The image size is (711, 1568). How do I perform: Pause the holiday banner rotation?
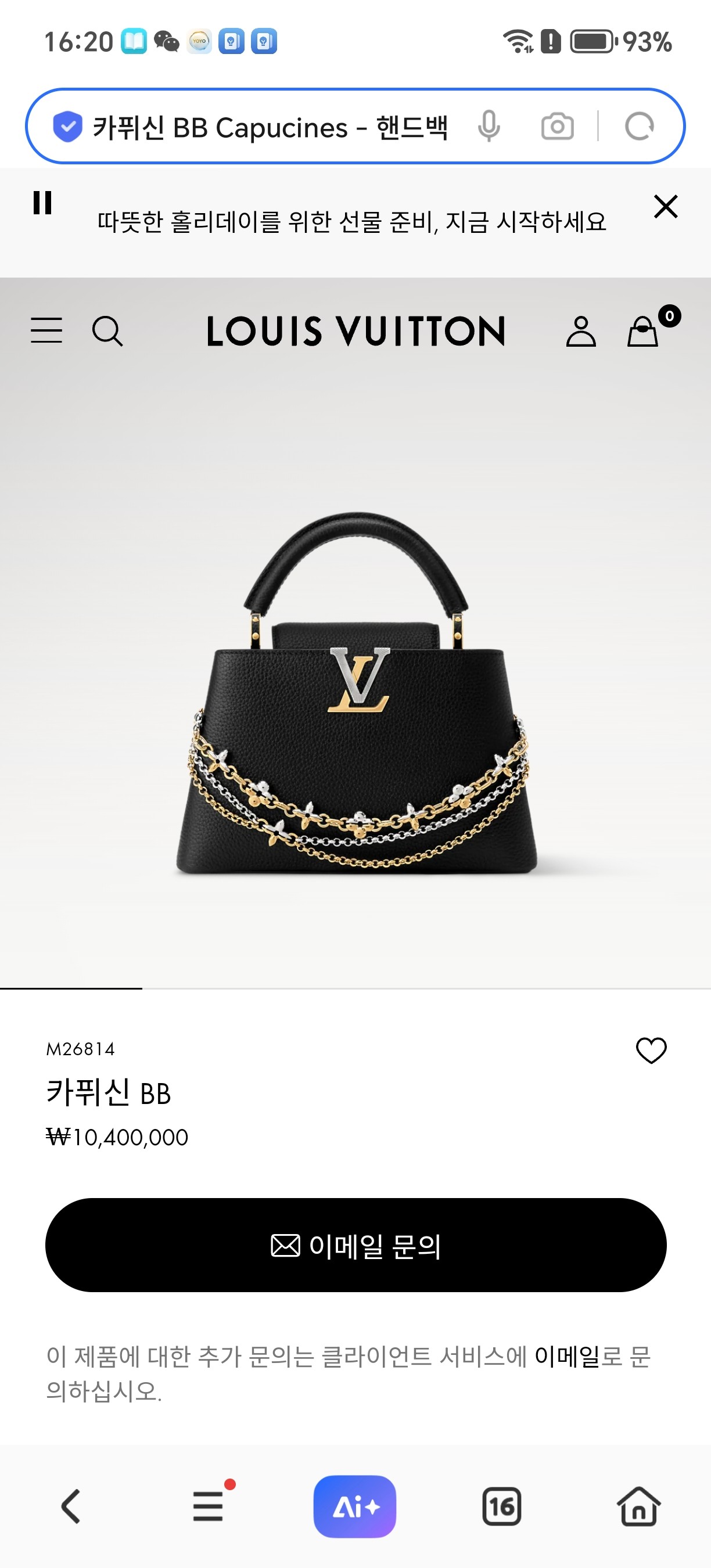[x=42, y=203]
